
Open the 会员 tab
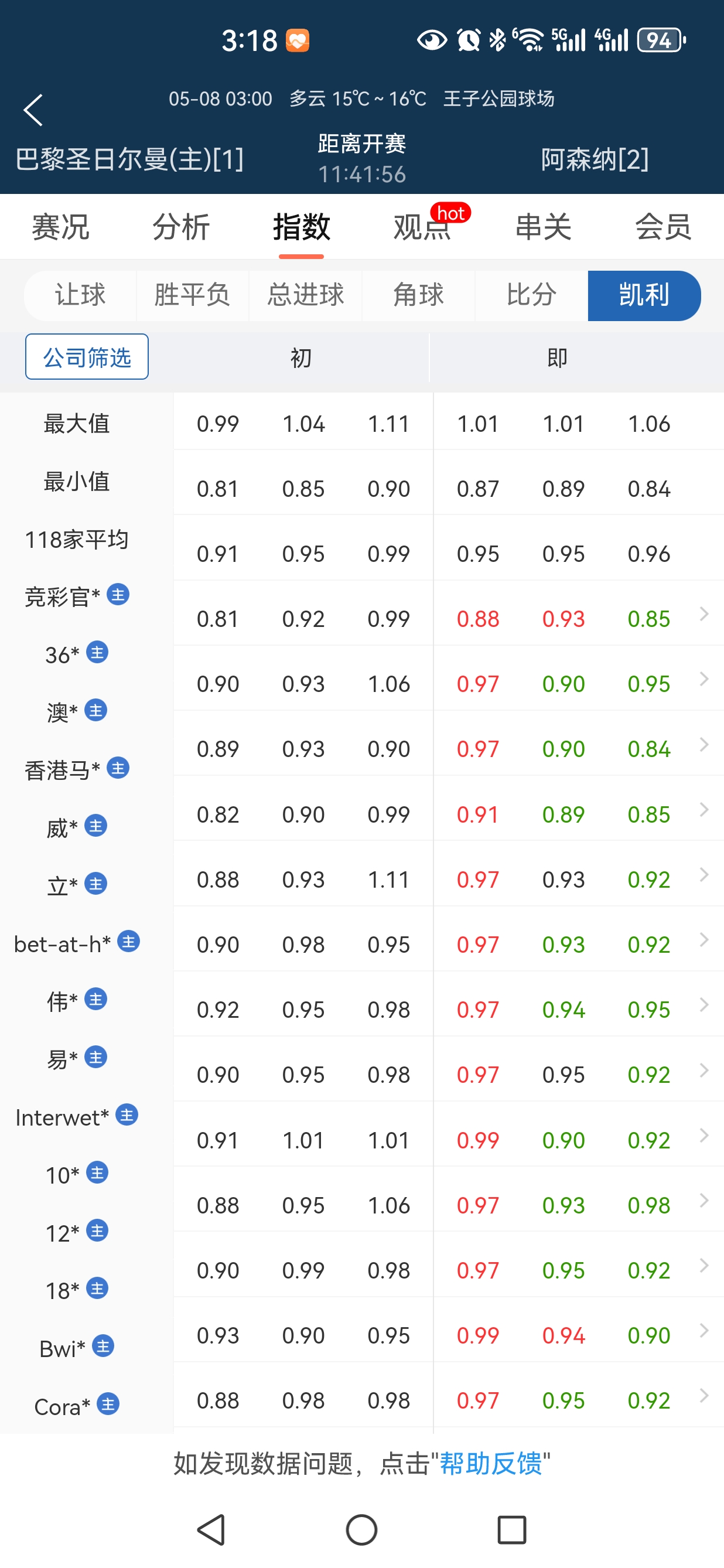coord(663,227)
